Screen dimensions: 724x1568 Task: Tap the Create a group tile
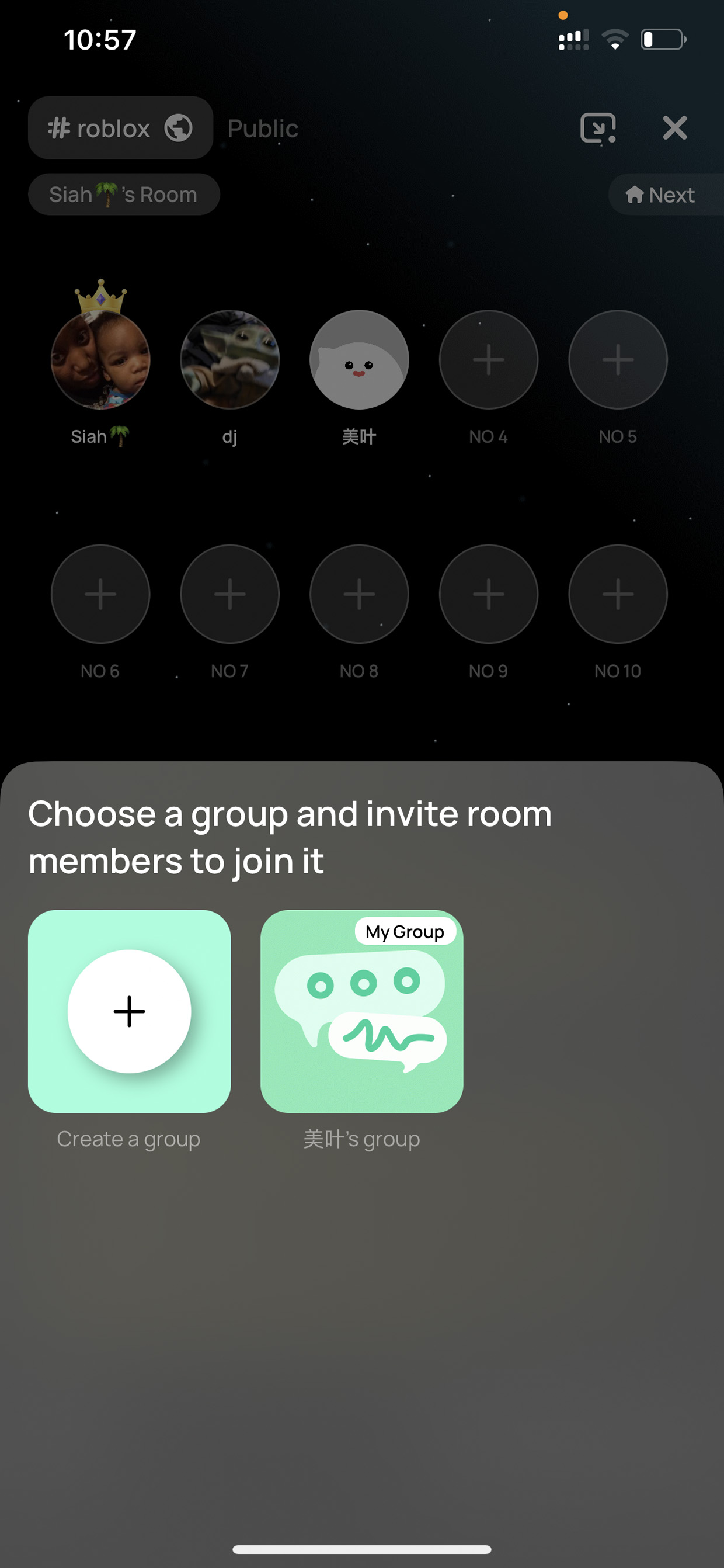coord(129,1011)
